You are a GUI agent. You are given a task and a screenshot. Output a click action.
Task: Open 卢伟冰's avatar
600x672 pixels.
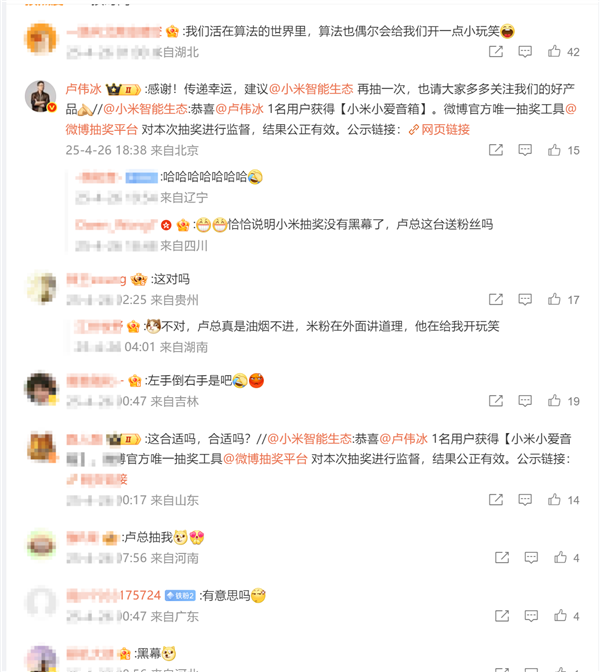(41, 97)
